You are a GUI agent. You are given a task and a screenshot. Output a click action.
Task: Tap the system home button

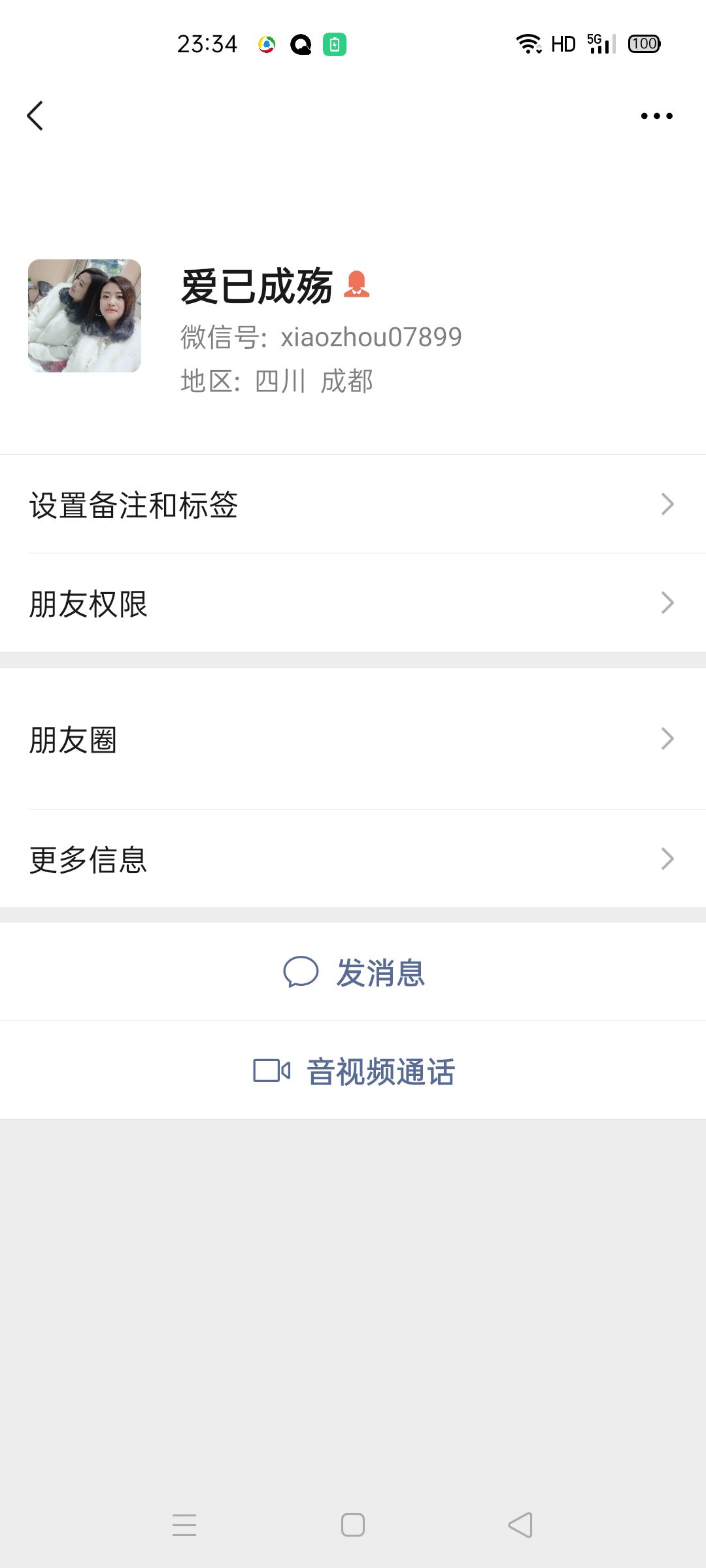[x=353, y=1525]
